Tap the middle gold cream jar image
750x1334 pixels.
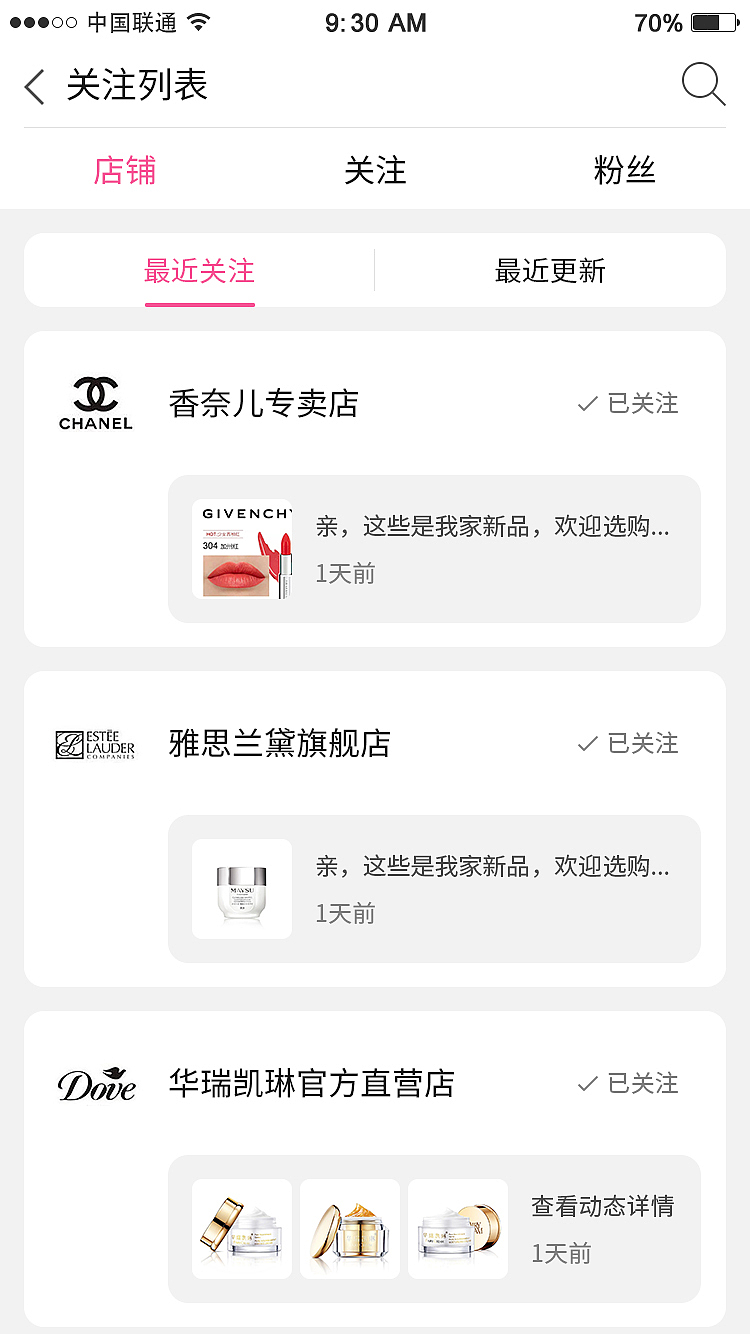350,1229
